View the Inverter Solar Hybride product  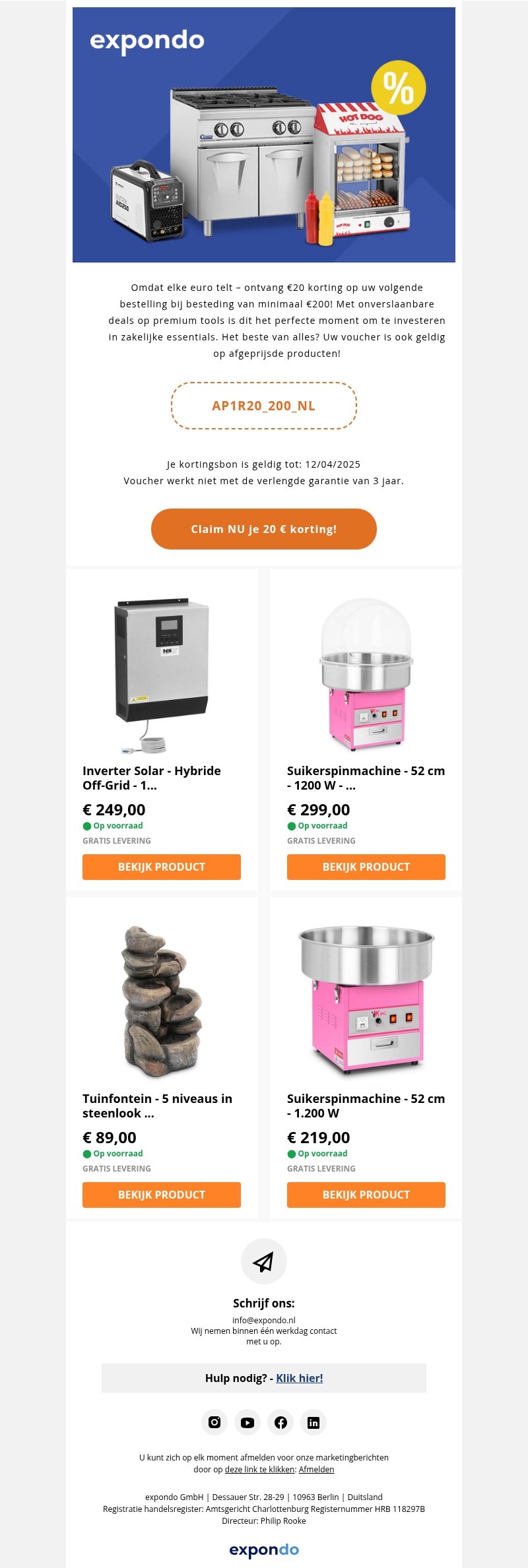coord(161,867)
